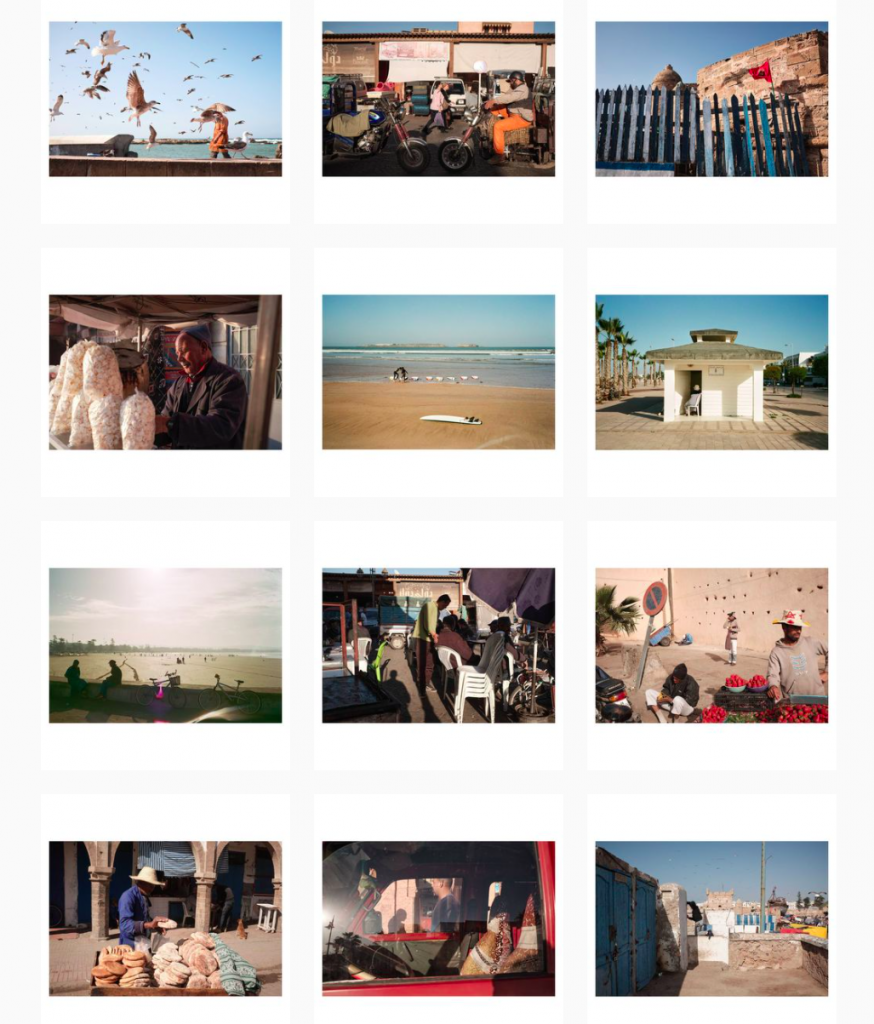This screenshot has width=874, height=1024.
Task: View the blue picket fence with red flag photo
Action: [711, 99]
